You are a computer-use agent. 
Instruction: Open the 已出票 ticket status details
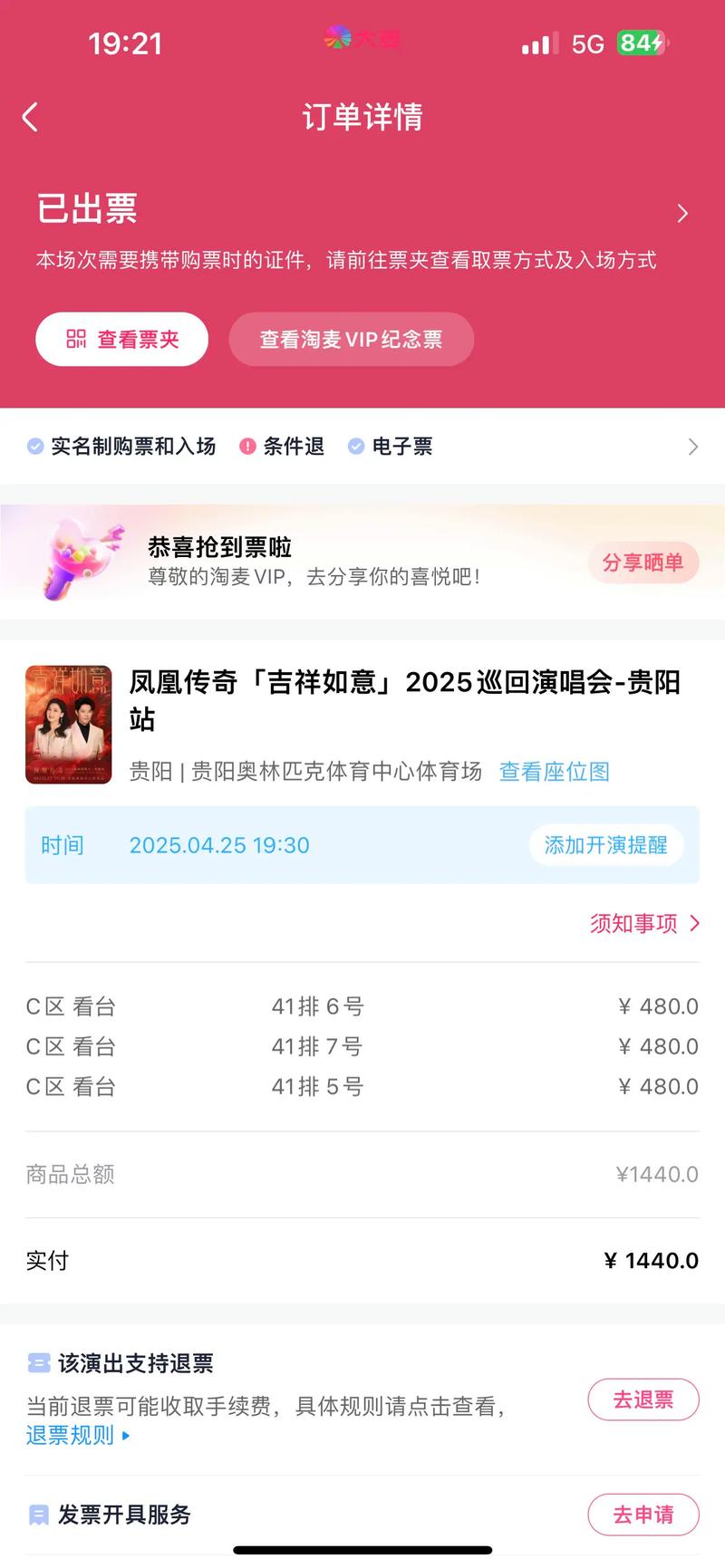point(681,213)
